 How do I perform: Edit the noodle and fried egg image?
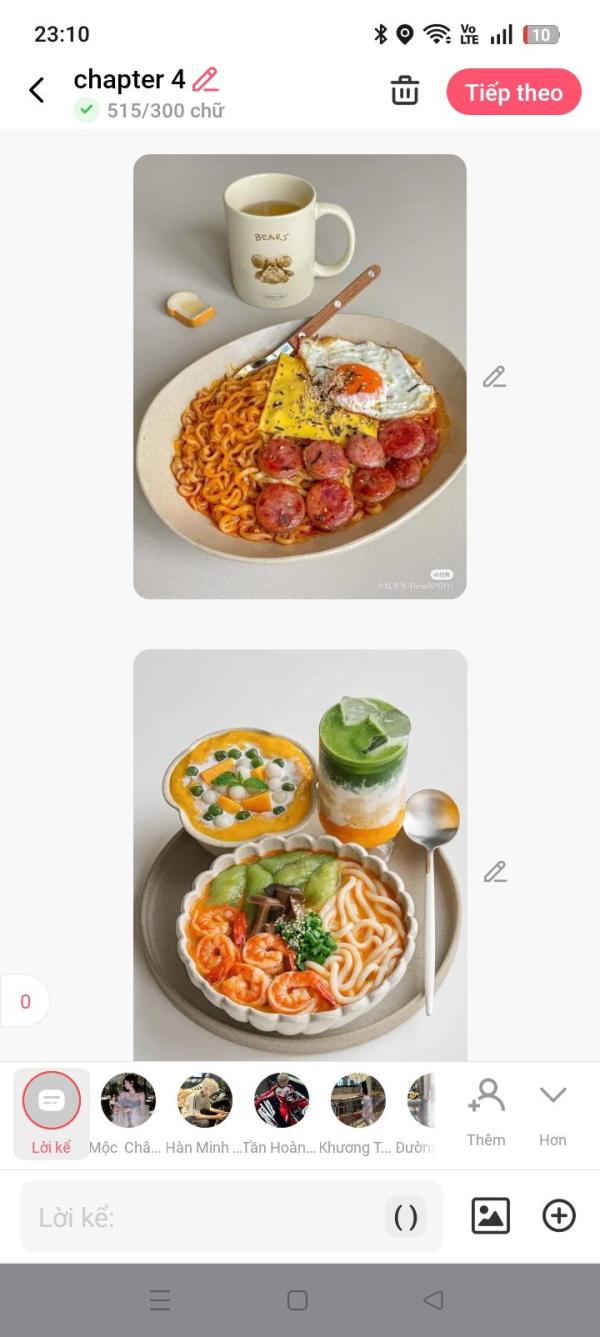494,377
